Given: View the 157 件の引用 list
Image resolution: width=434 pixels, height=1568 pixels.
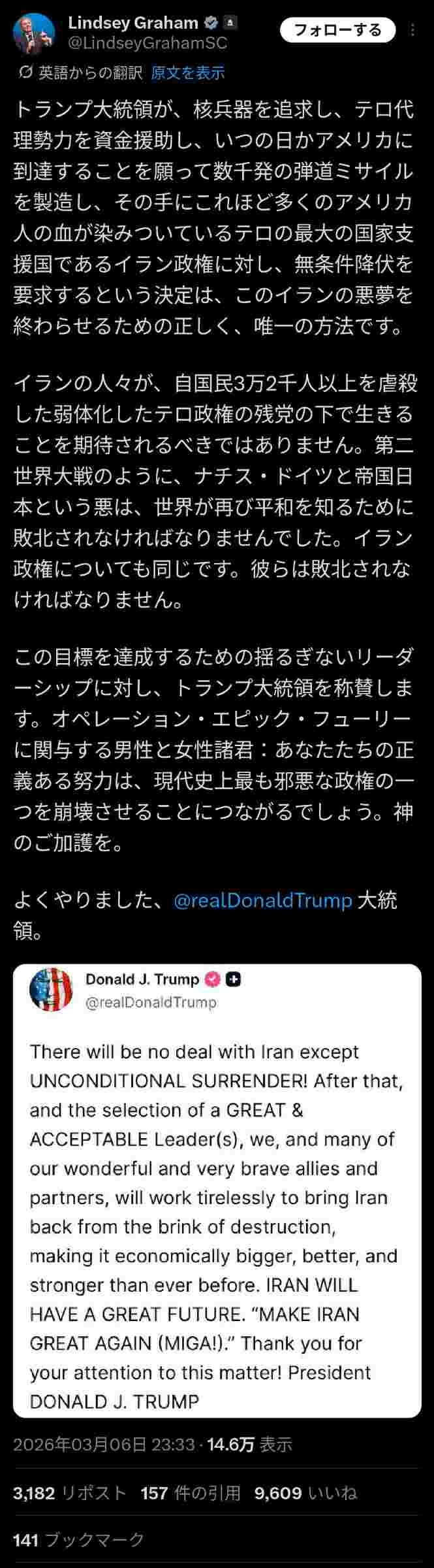Looking at the screenshot, I should point(191,1493).
